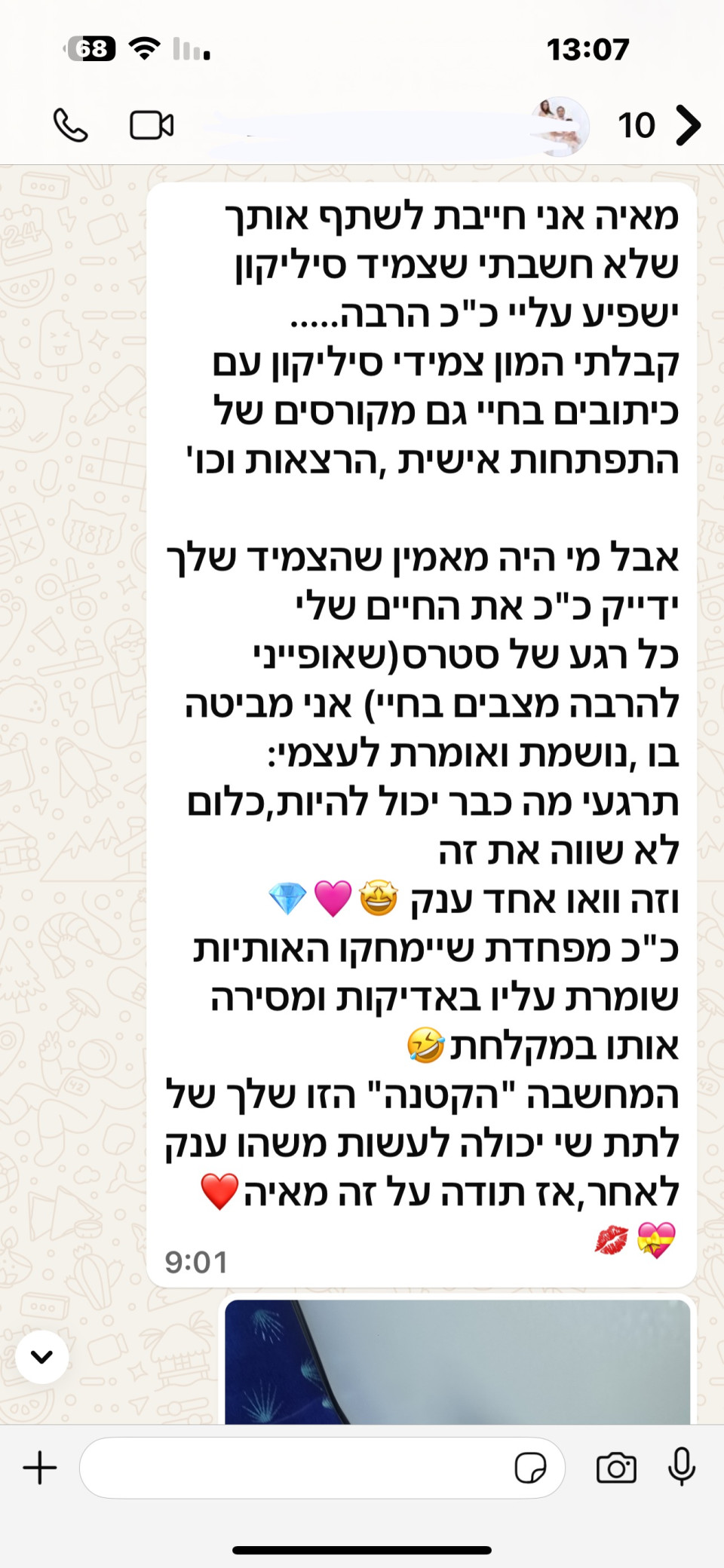Screen dimensions: 724x1568
Task: Open the attachment plus menu
Action: [40, 1468]
